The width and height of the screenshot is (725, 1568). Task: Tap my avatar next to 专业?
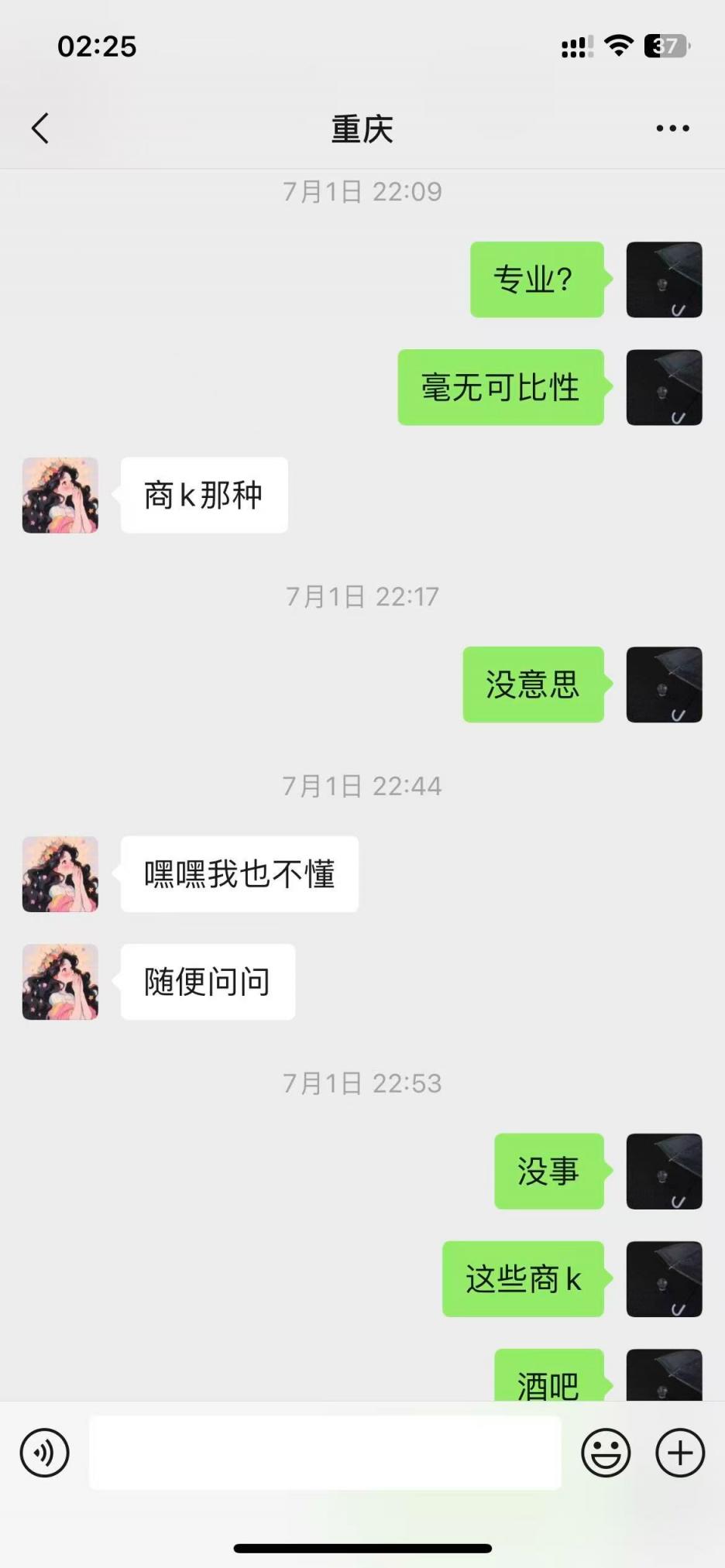pos(664,280)
